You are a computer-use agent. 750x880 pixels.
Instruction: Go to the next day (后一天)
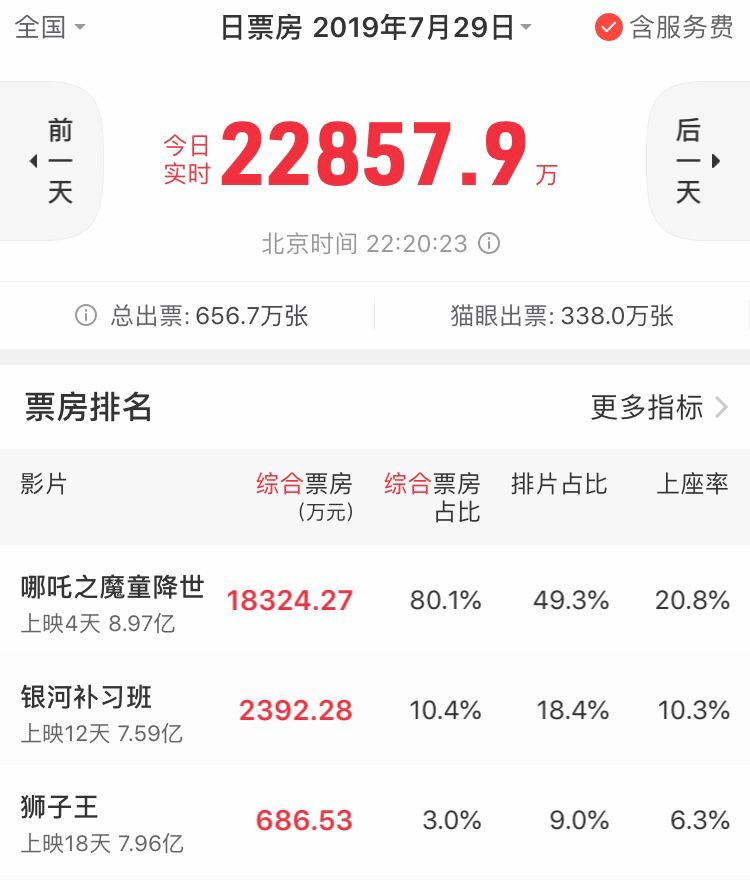tap(694, 161)
